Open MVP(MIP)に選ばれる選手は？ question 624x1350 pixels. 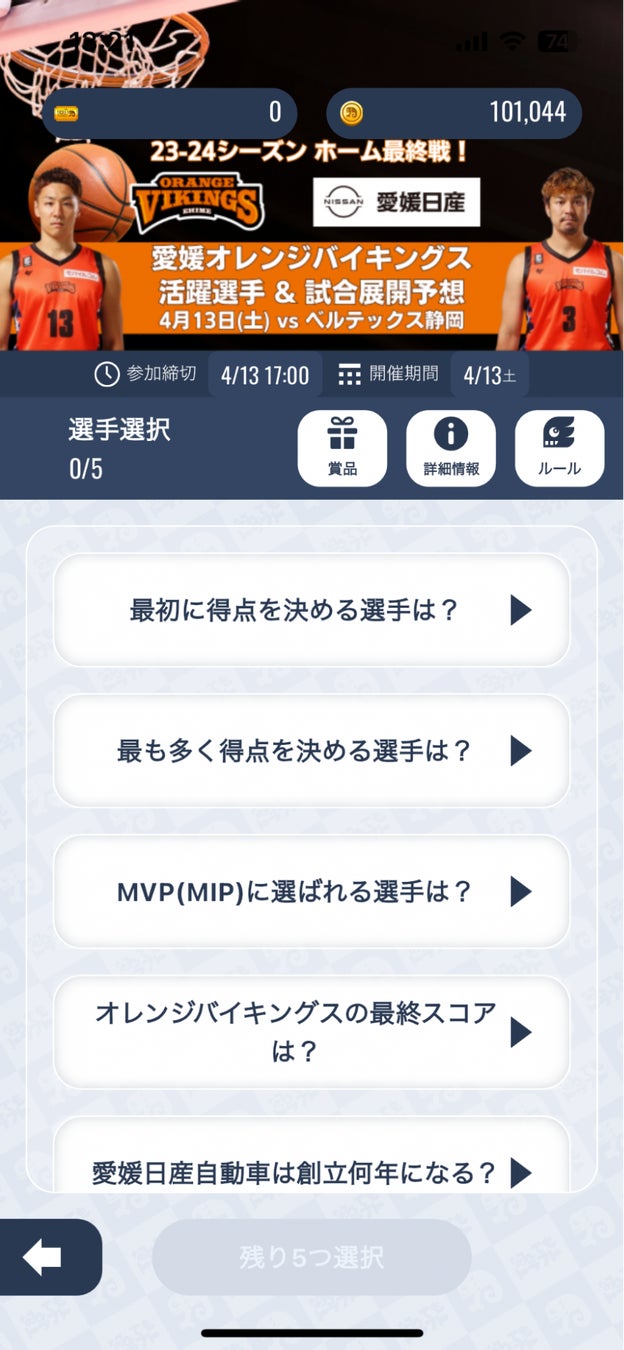click(x=311, y=891)
